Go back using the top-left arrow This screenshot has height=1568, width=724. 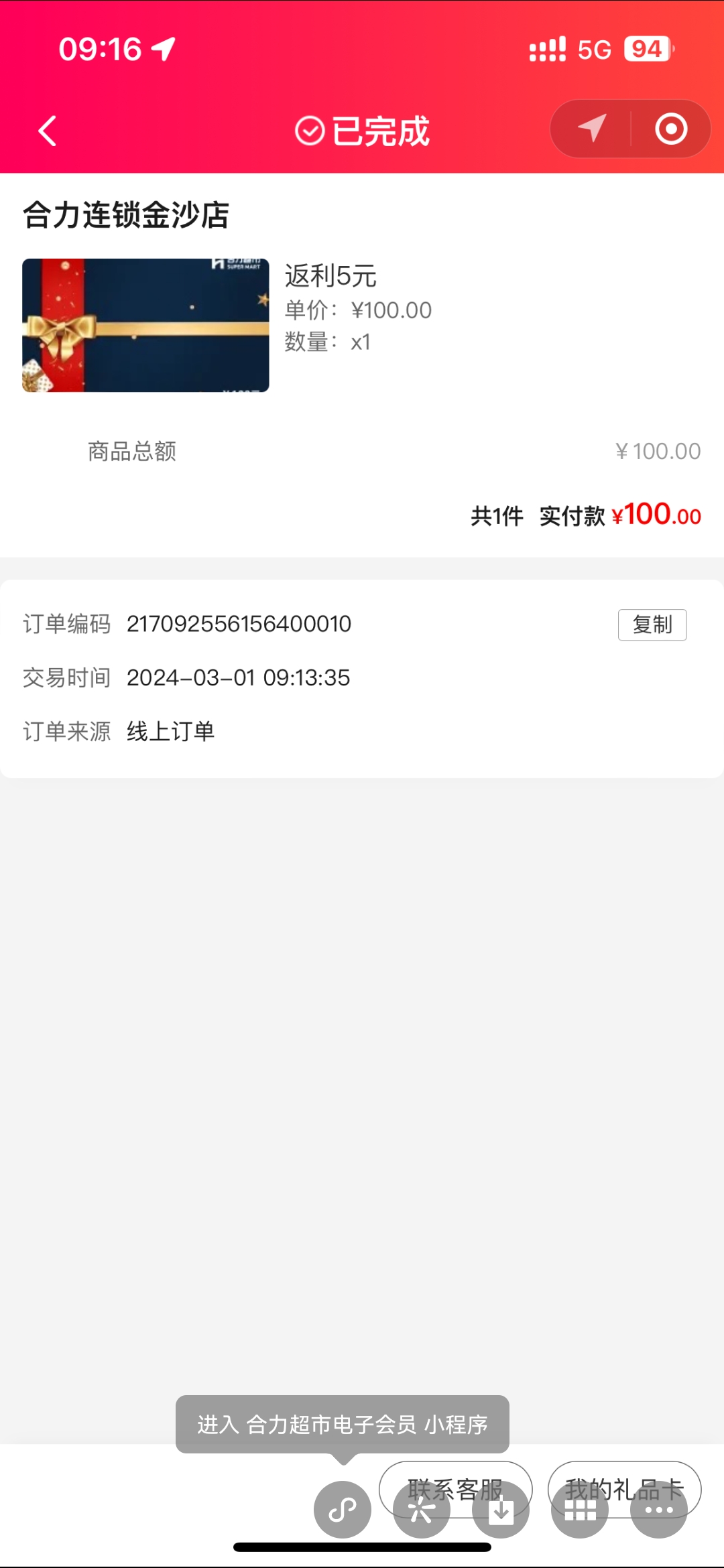(x=47, y=131)
